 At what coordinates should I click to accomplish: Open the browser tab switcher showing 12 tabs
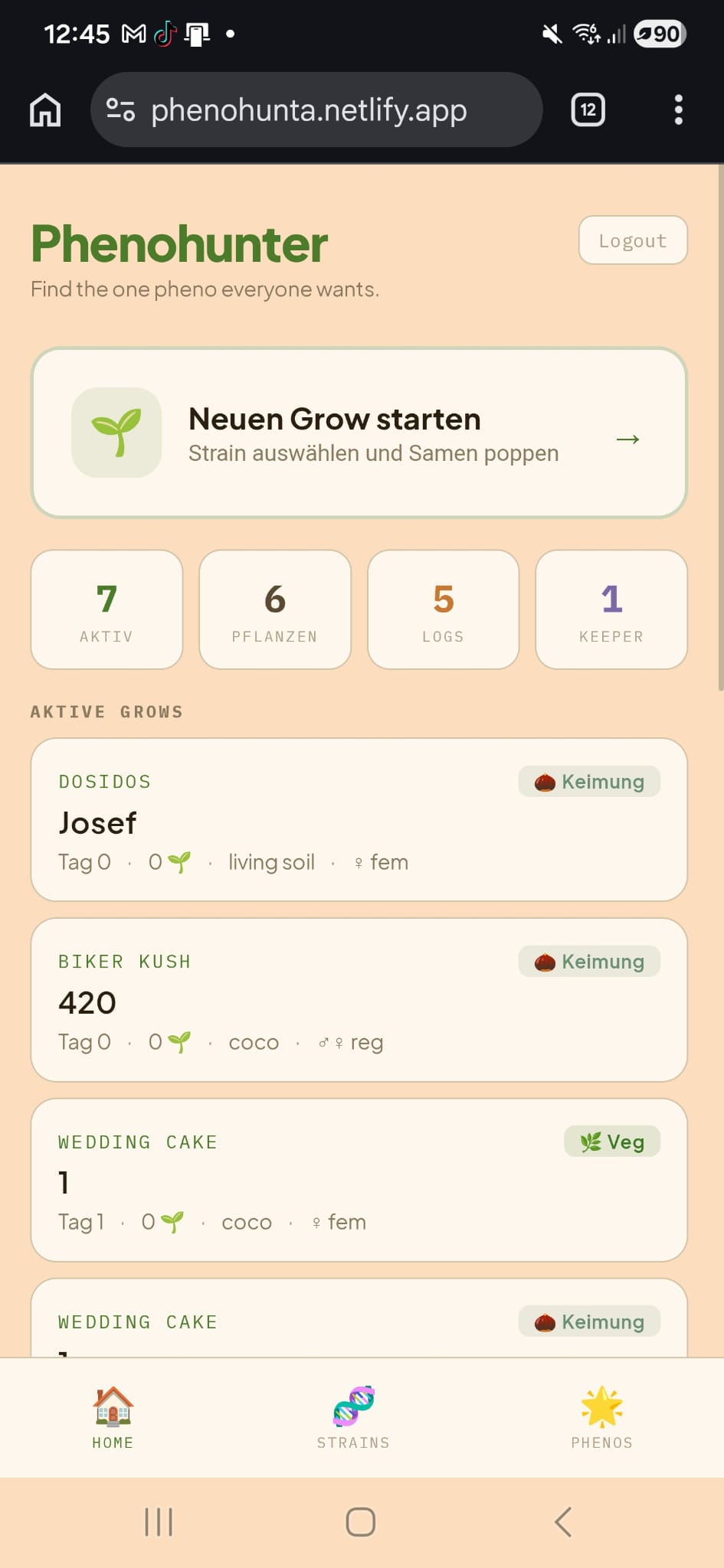click(586, 109)
